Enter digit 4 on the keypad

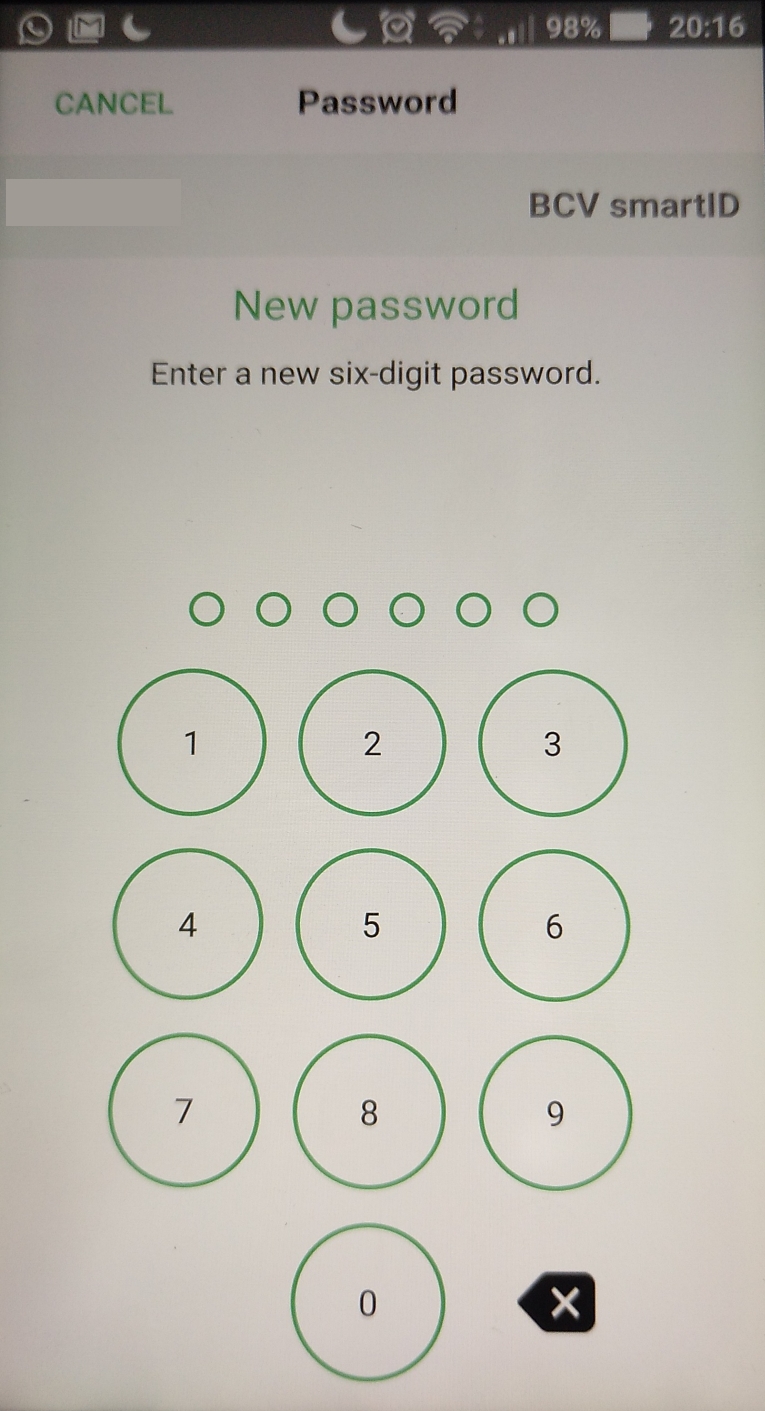(x=188, y=925)
